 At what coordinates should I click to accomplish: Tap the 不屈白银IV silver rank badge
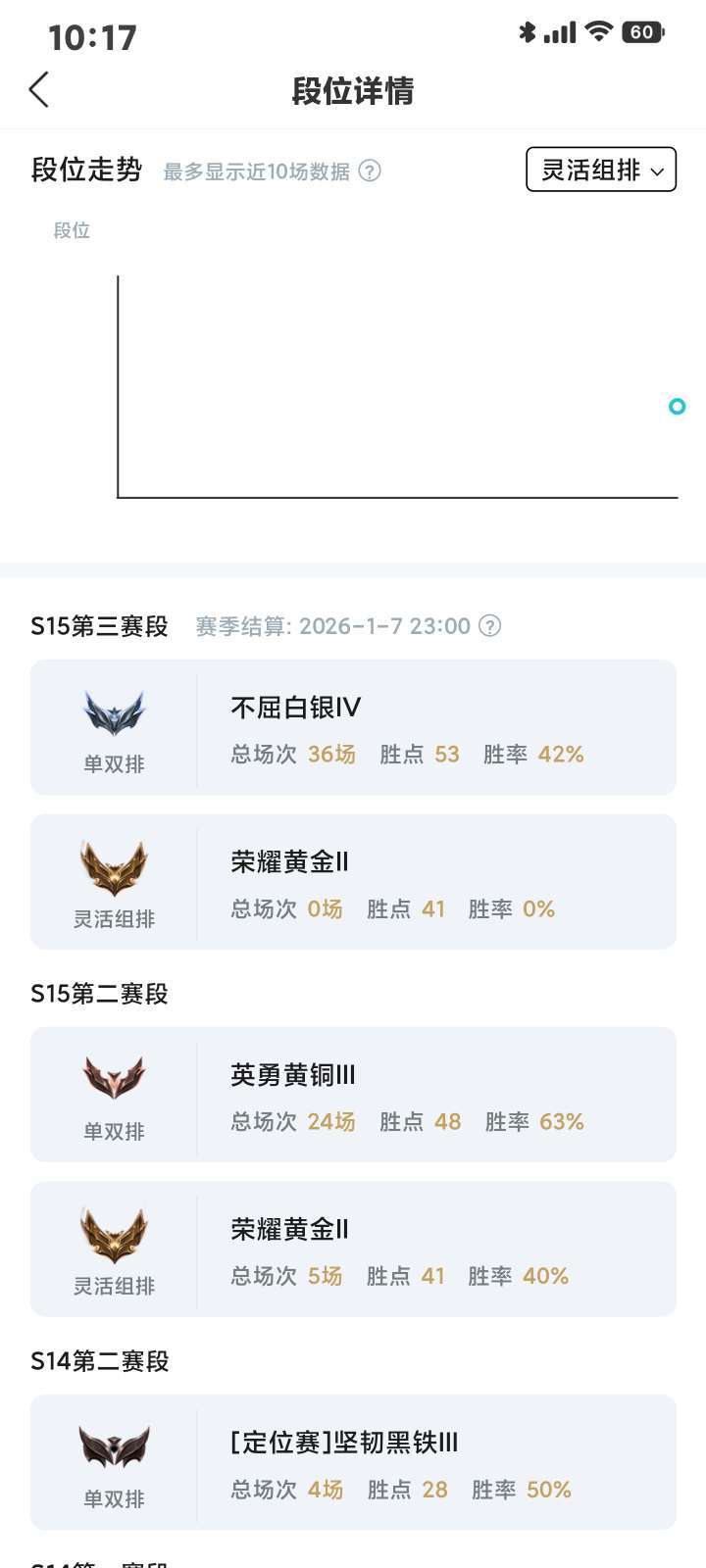pos(113,714)
